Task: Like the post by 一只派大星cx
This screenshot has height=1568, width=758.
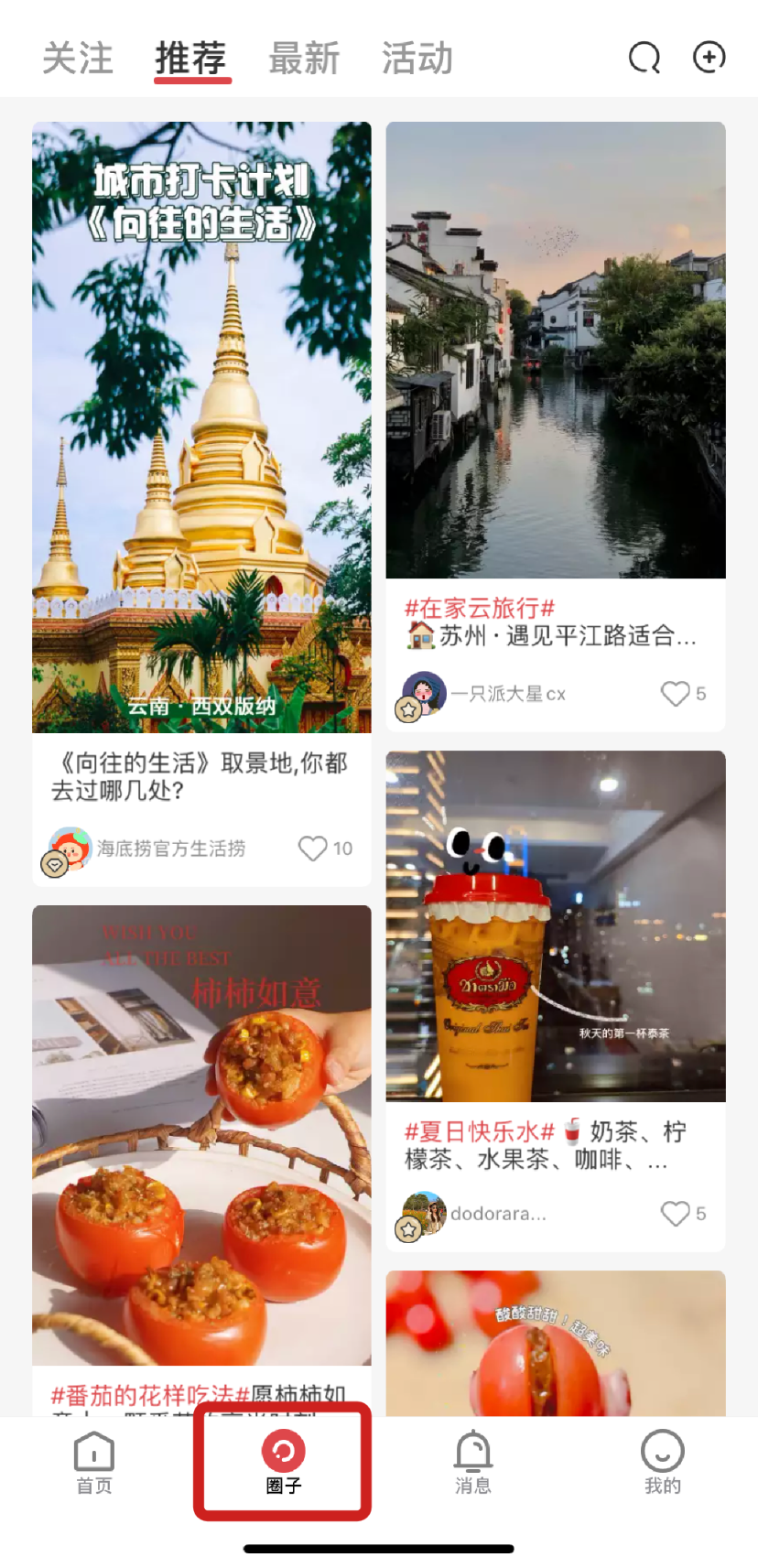Action: [x=676, y=694]
